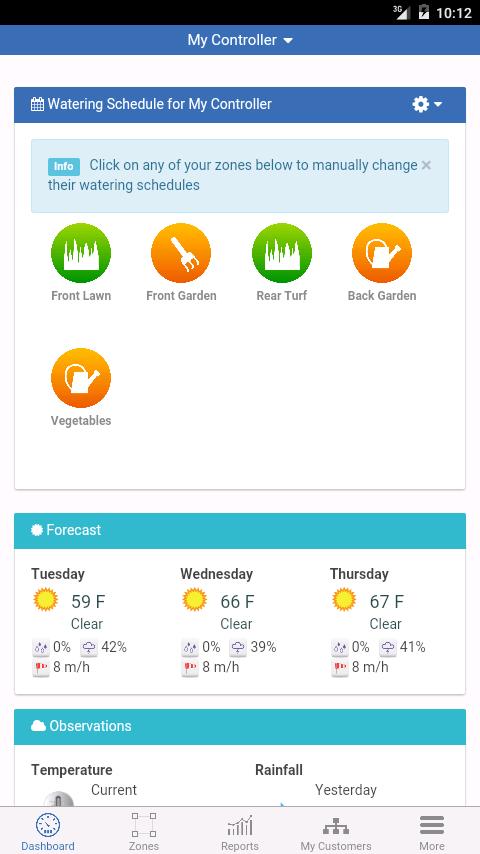Dismiss the info banner

pos(426,165)
